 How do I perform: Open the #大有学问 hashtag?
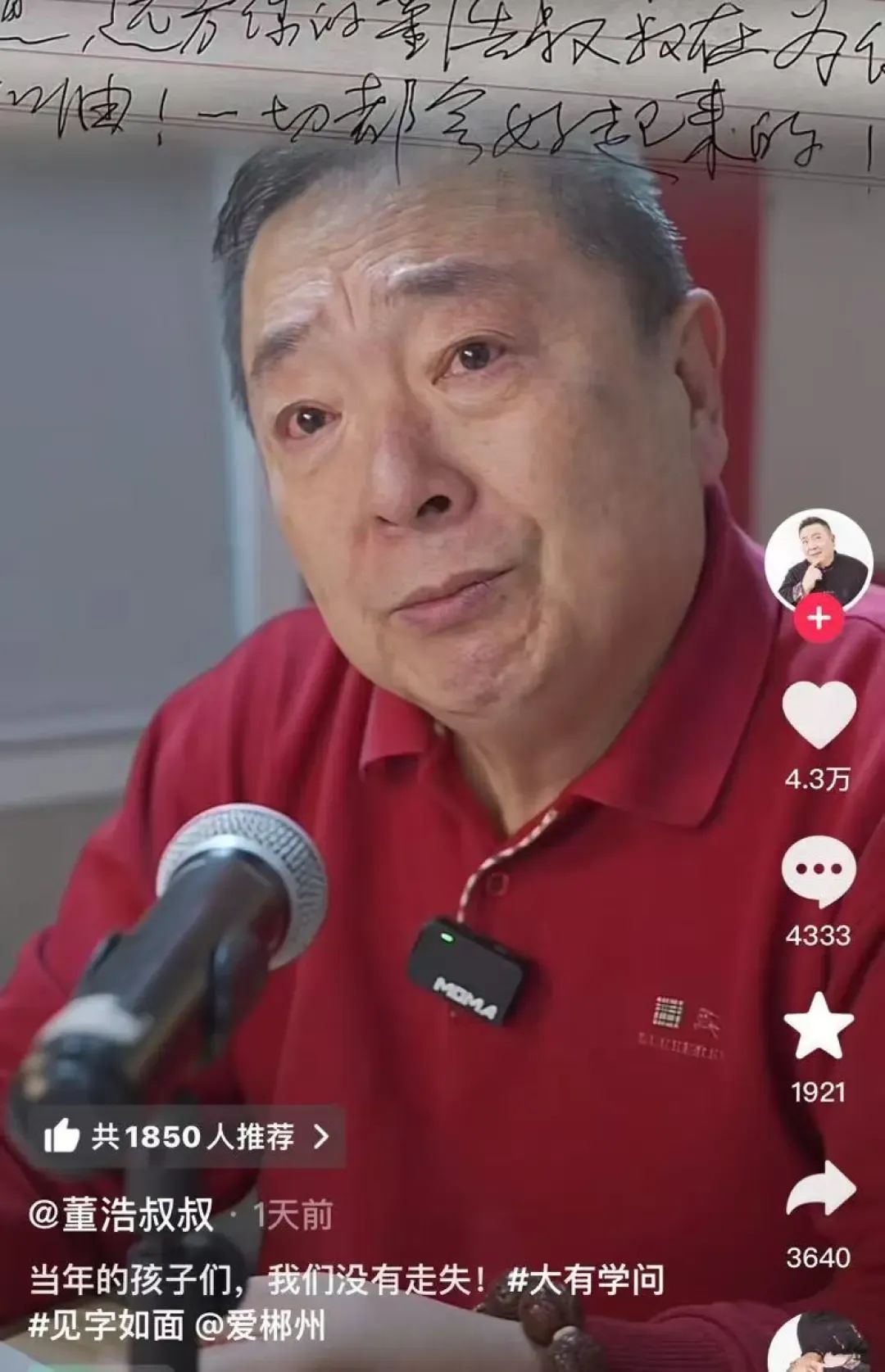point(585,1281)
